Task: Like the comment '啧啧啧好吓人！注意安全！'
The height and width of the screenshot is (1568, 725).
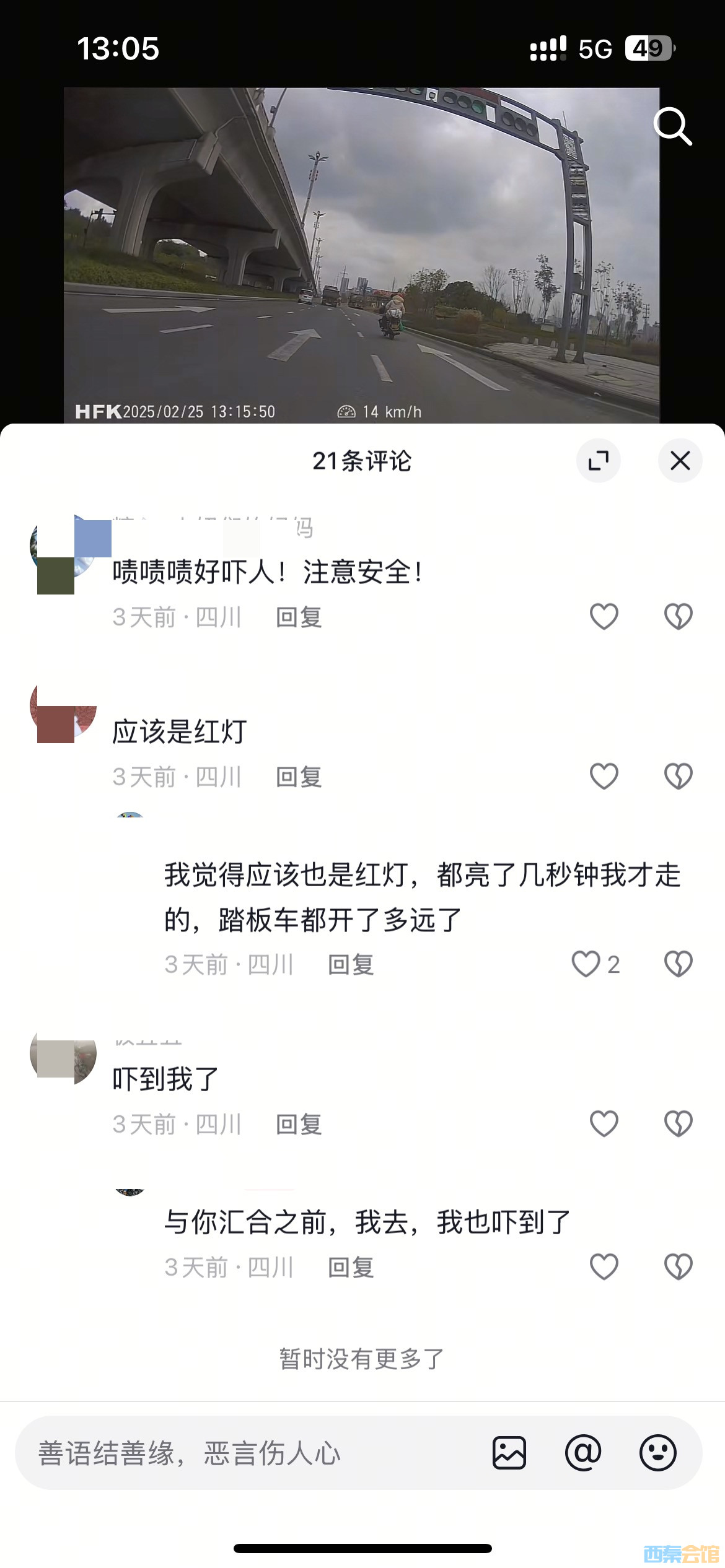Action: click(x=604, y=617)
